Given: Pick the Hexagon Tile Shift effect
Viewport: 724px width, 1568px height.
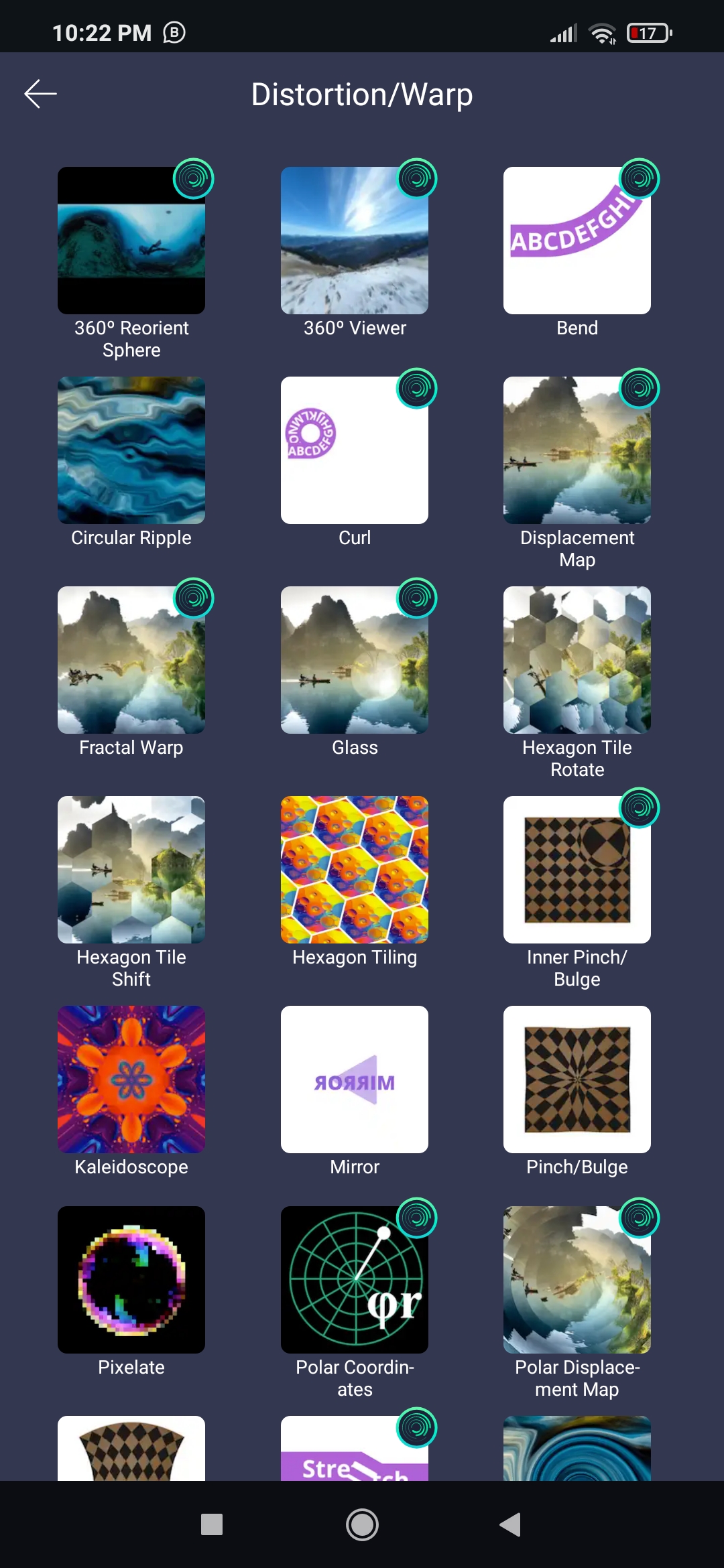Looking at the screenshot, I should (131, 870).
